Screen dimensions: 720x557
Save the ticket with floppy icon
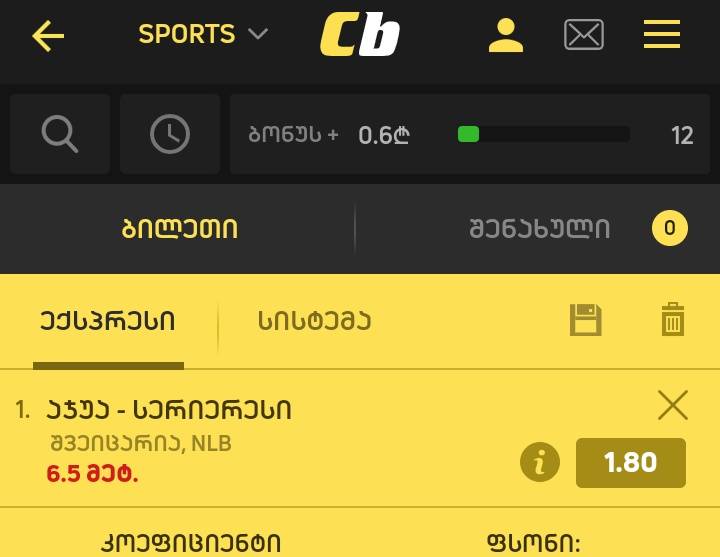click(586, 320)
